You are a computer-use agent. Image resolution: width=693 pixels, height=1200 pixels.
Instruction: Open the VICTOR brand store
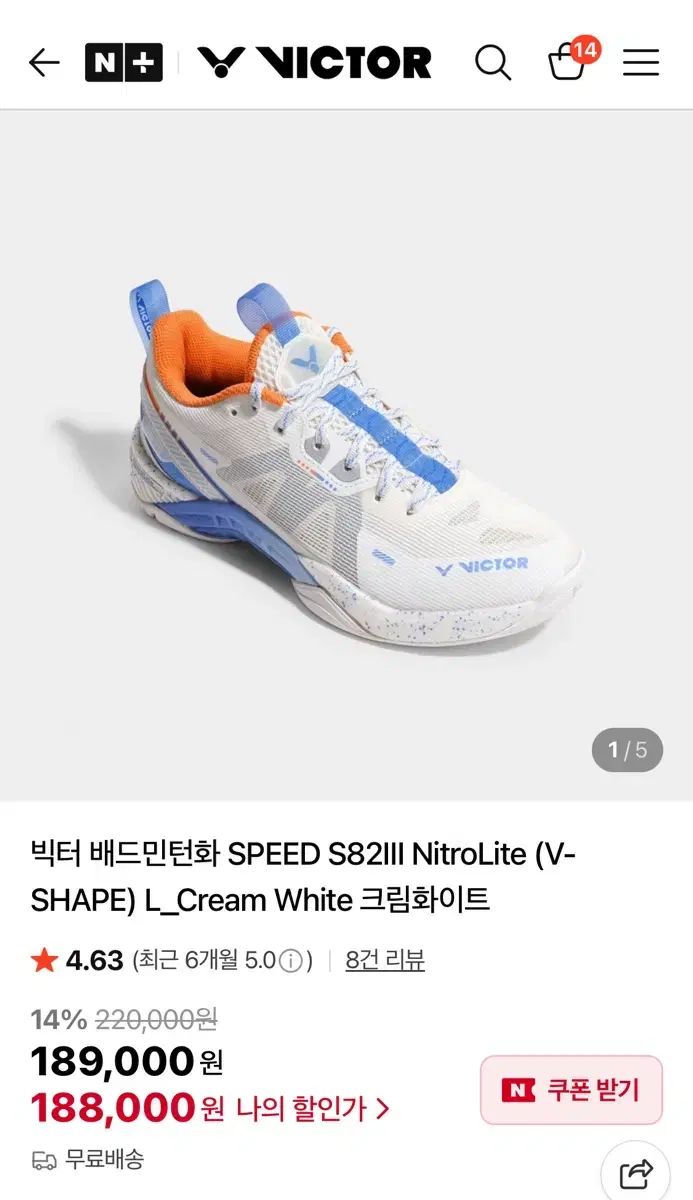(315, 63)
